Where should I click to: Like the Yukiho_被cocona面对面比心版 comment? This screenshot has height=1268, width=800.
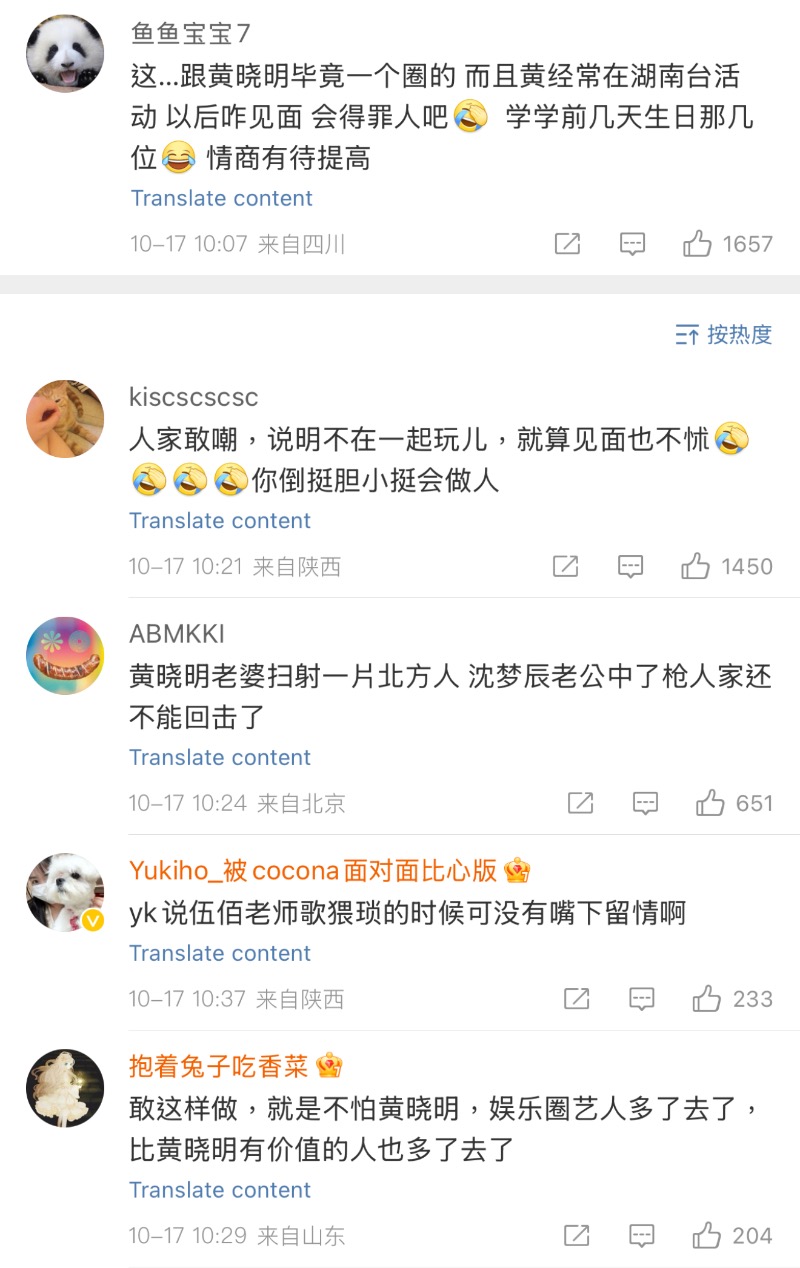coord(707,998)
